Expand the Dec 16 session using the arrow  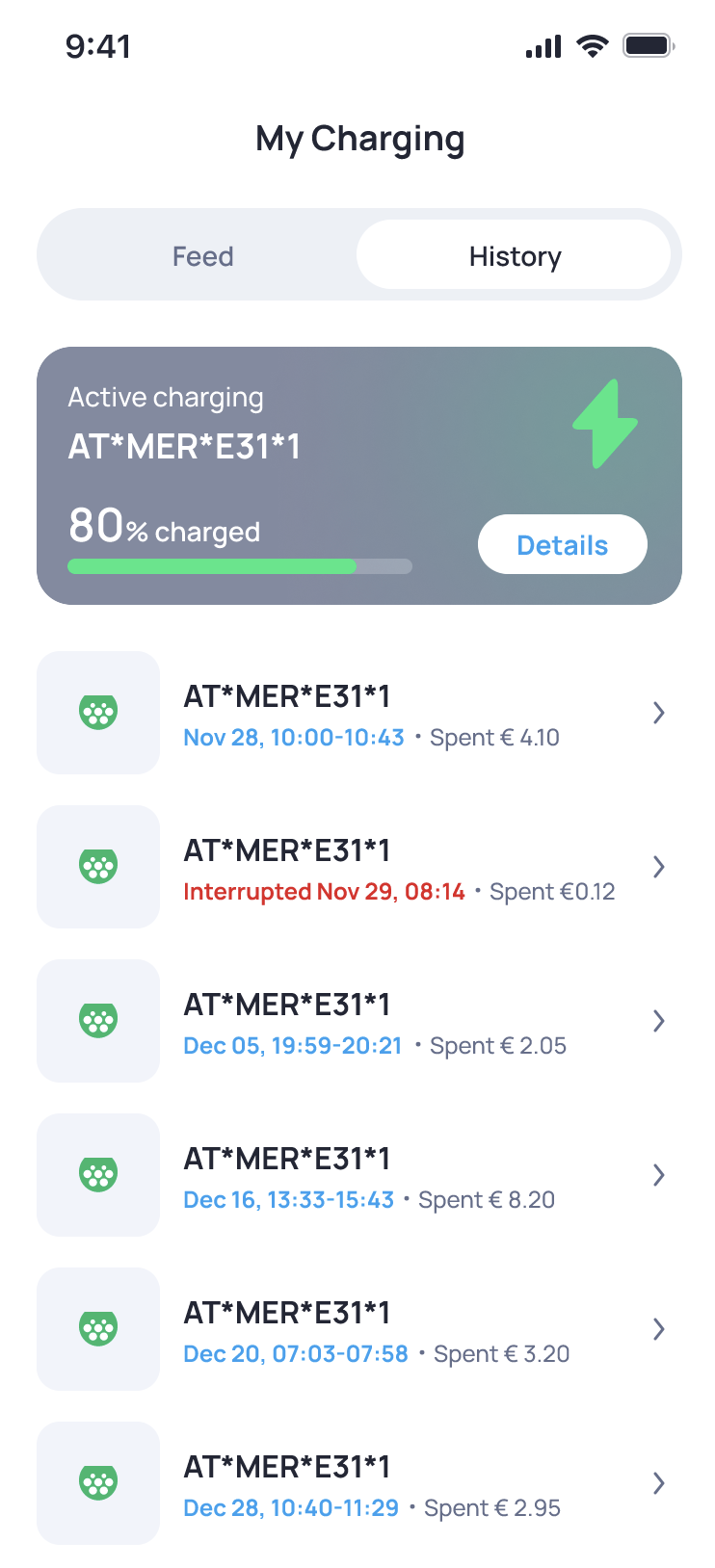tap(659, 1175)
